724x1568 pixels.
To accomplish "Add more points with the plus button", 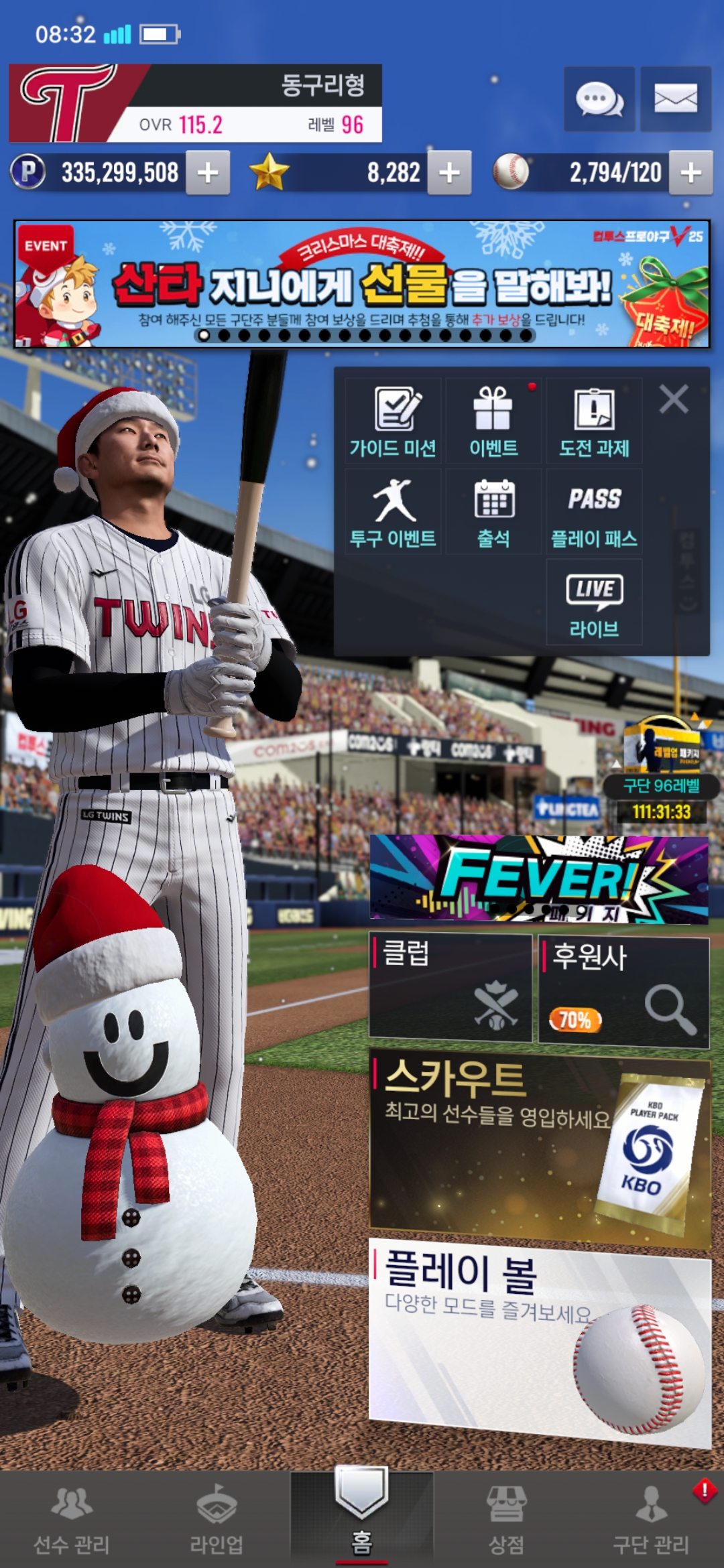I will [x=208, y=173].
